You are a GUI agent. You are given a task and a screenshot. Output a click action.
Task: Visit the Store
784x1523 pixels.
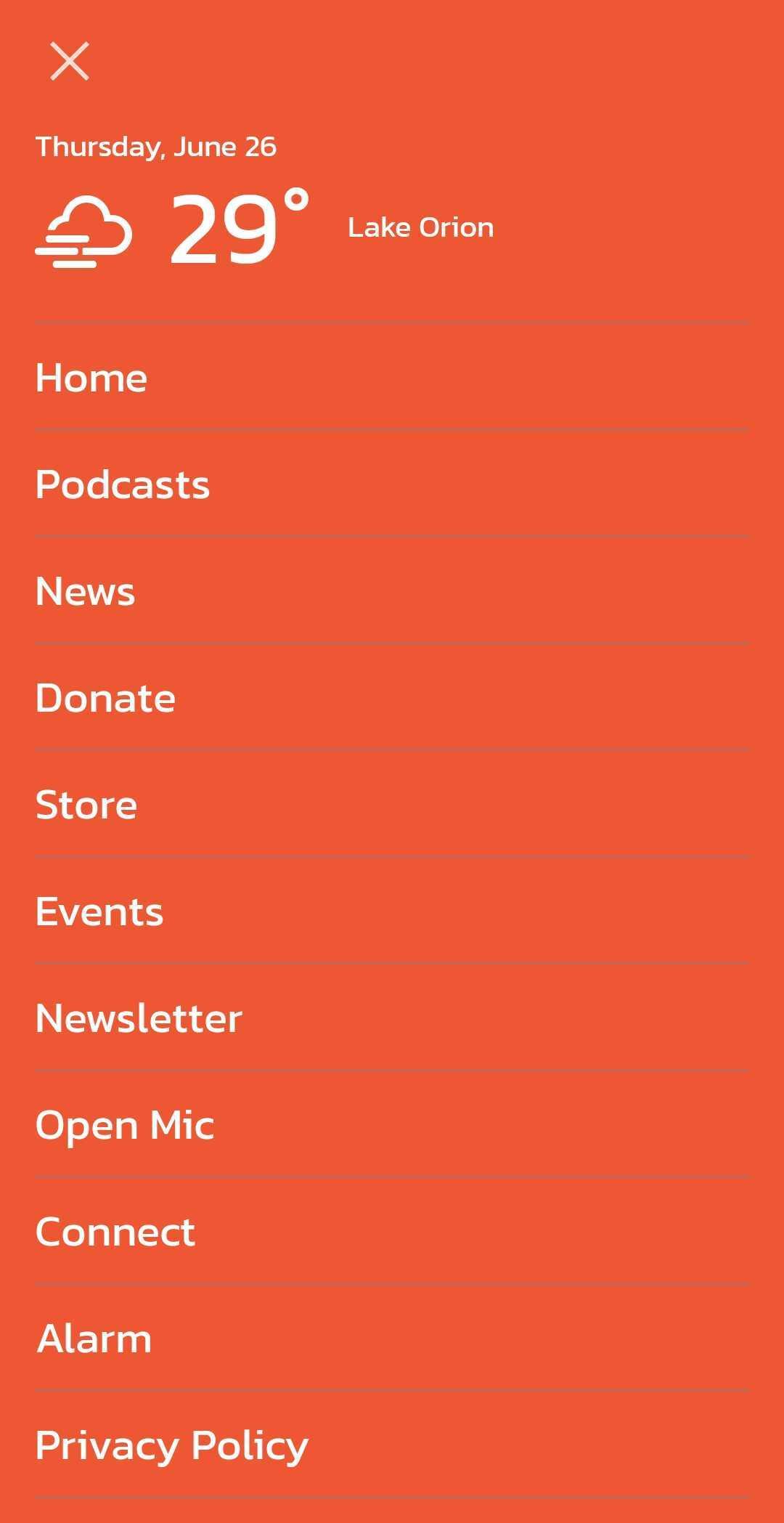(x=86, y=805)
